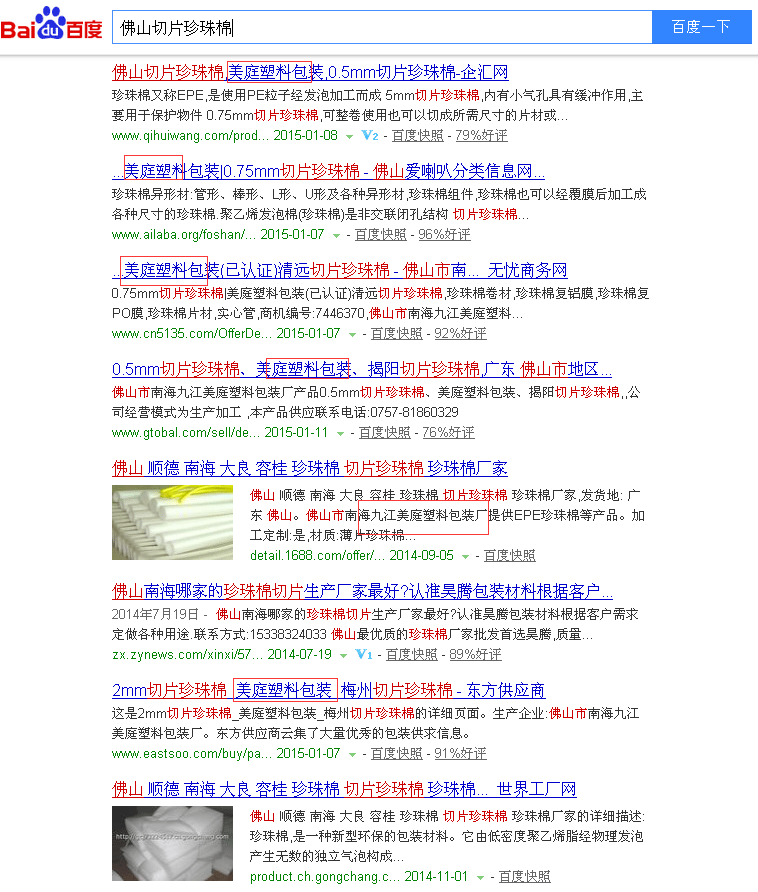This screenshot has width=758, height=892.
Task: Open the result ending with 珍珠棉厂家
Action: click(310, 468)
